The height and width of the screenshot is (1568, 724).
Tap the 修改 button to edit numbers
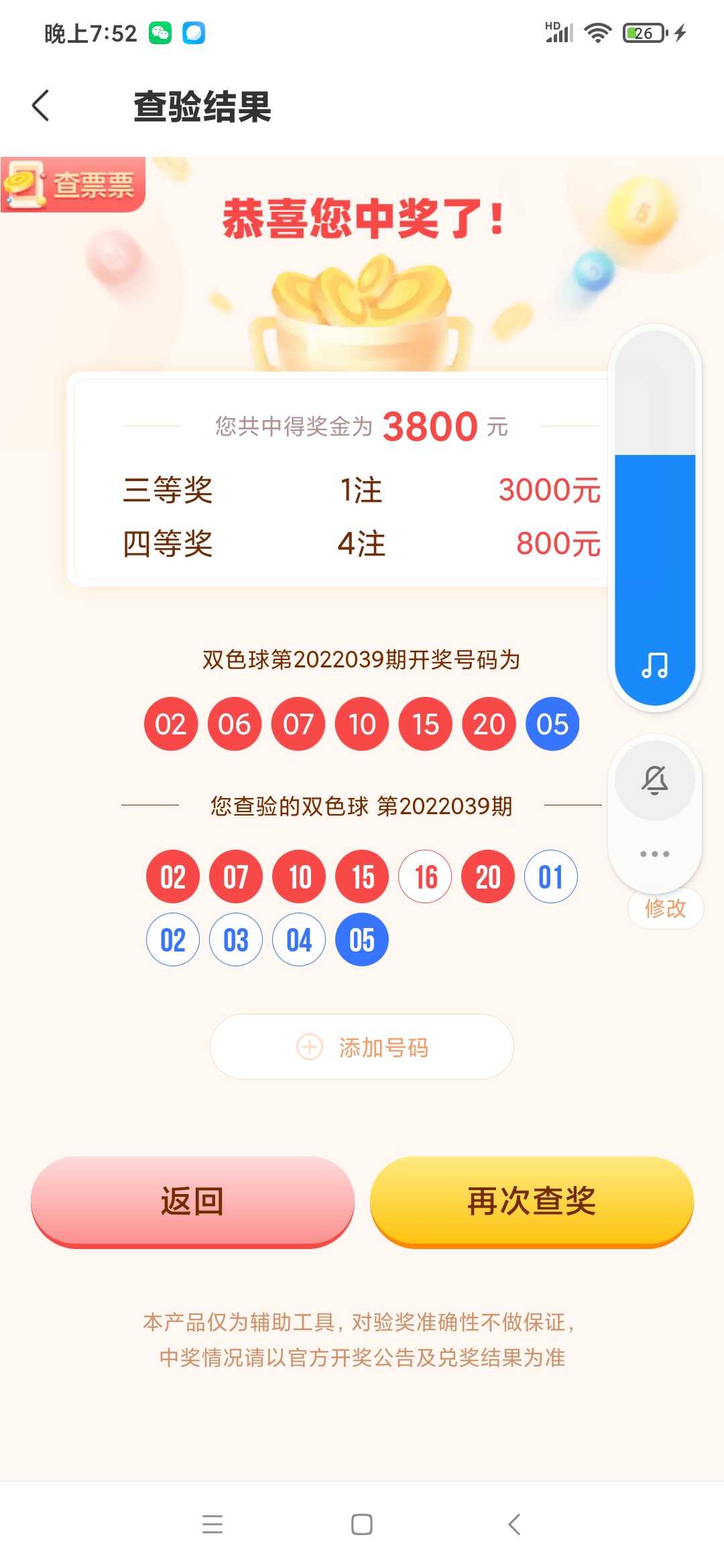[665, 909]
